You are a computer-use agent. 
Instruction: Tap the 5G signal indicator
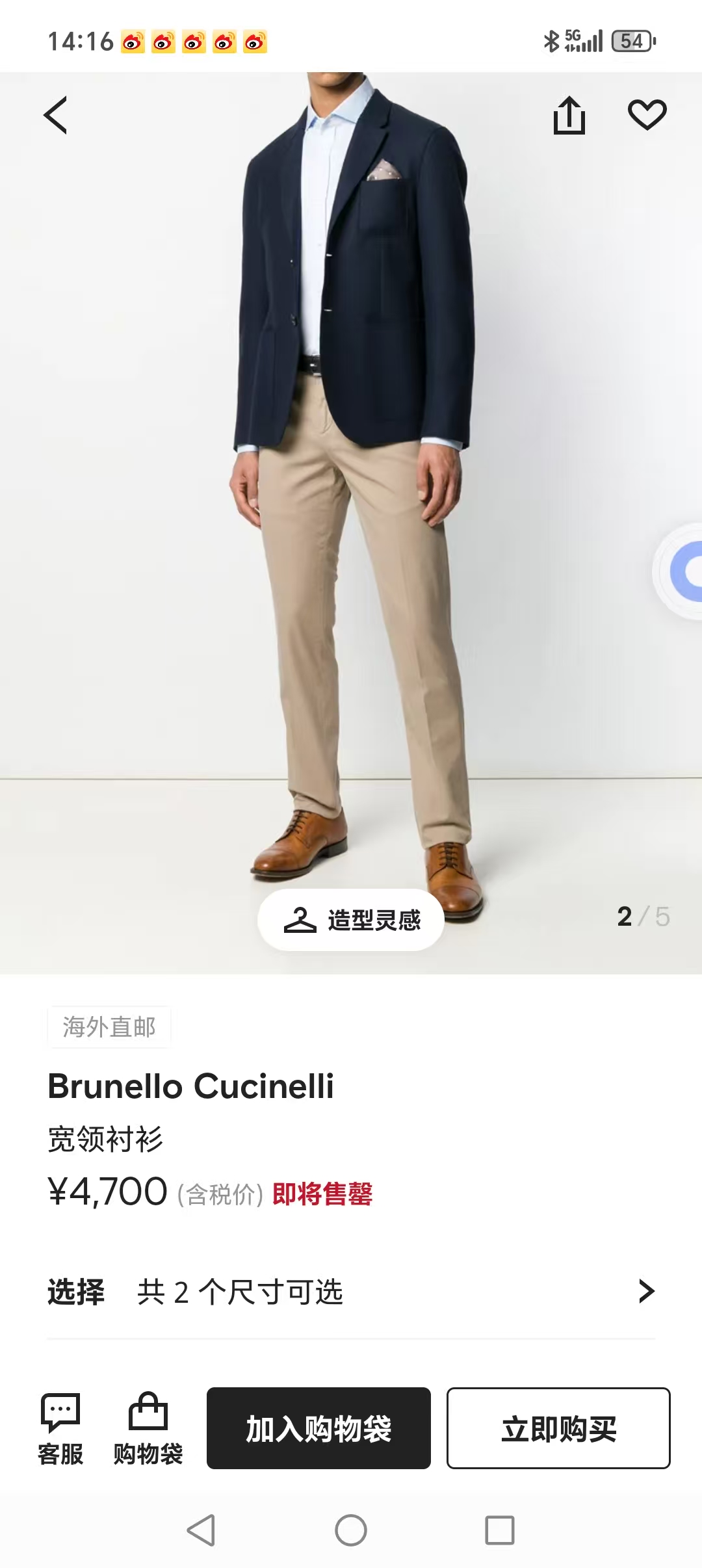click(x=580, y=41)
